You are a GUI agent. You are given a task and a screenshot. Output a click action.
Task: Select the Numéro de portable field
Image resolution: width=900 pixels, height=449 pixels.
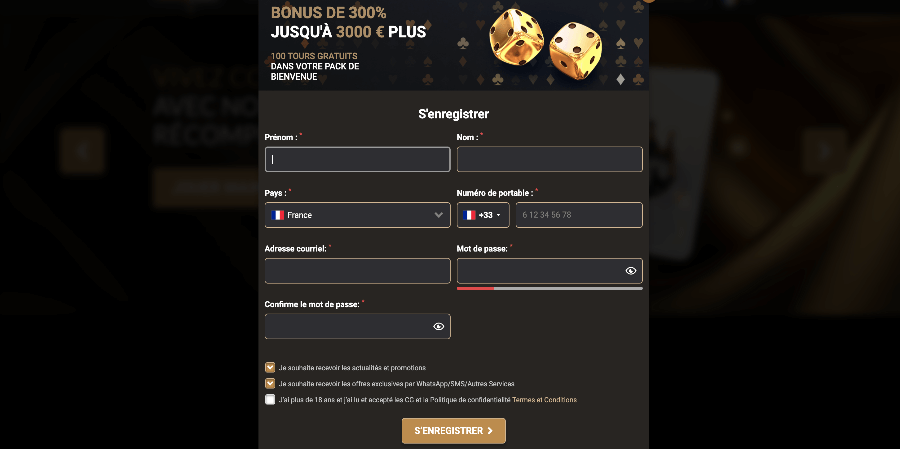[x=578, y=215]
